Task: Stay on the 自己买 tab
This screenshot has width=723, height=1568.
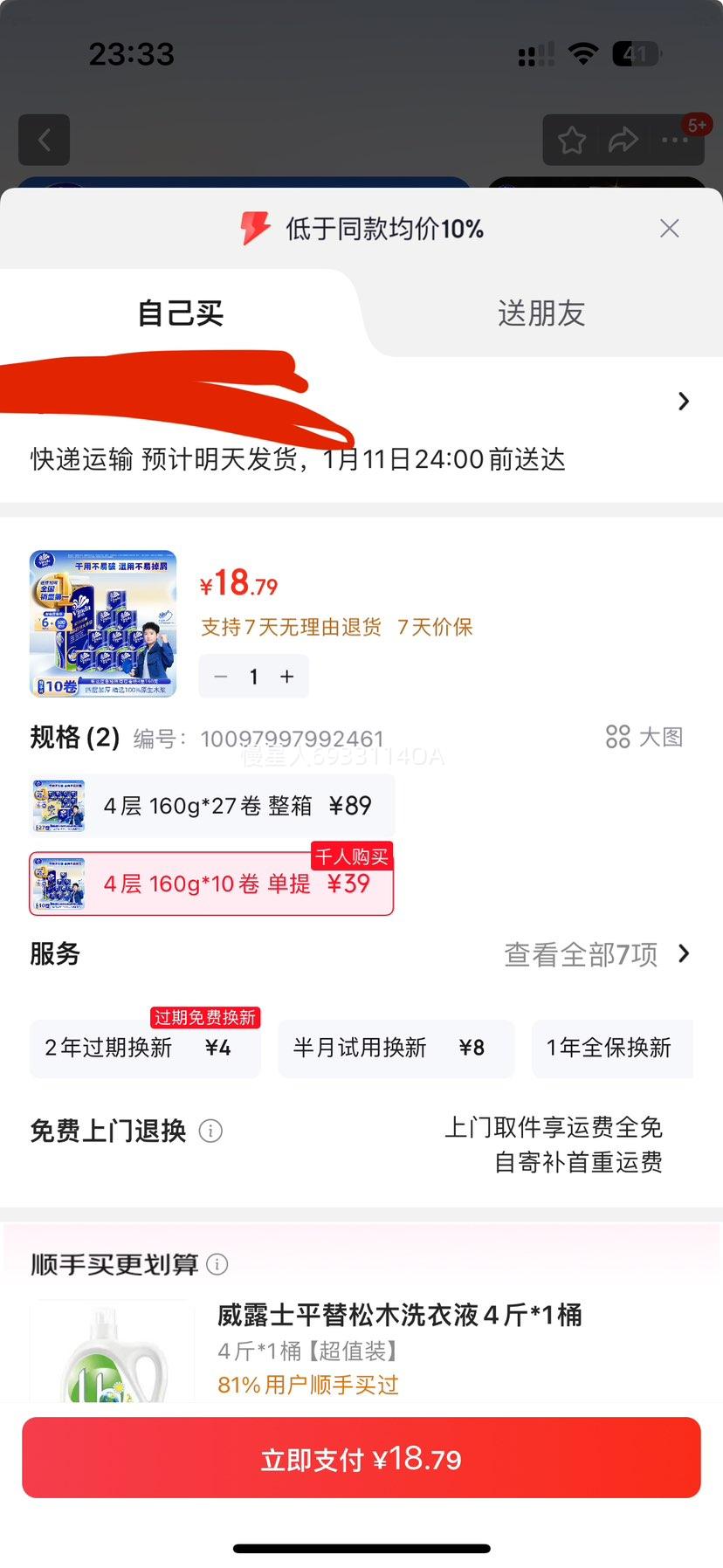Action: point(180,313)
